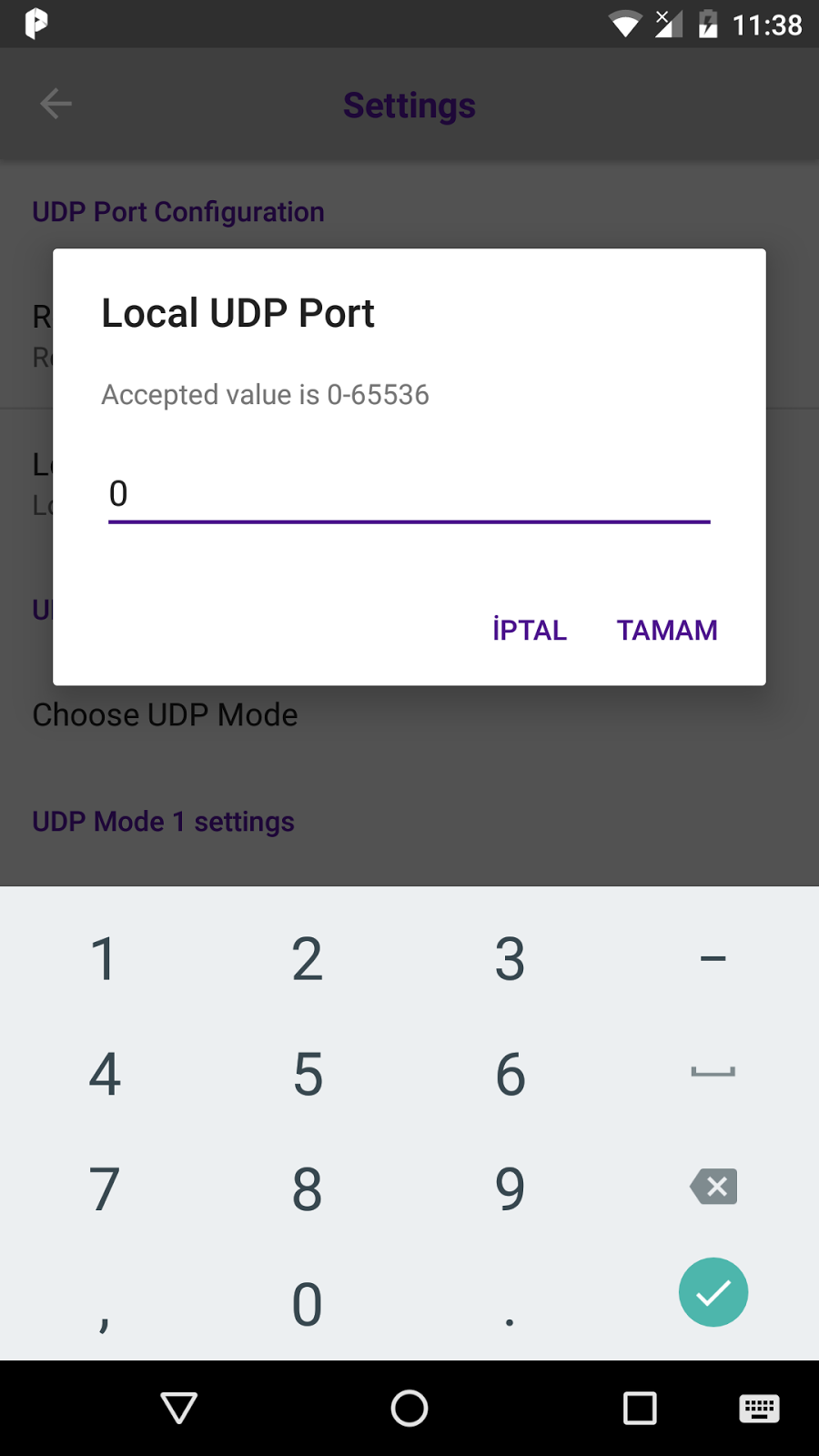
Task: Type digit 5 on the keypad
Action: (x=308, y=1074)
